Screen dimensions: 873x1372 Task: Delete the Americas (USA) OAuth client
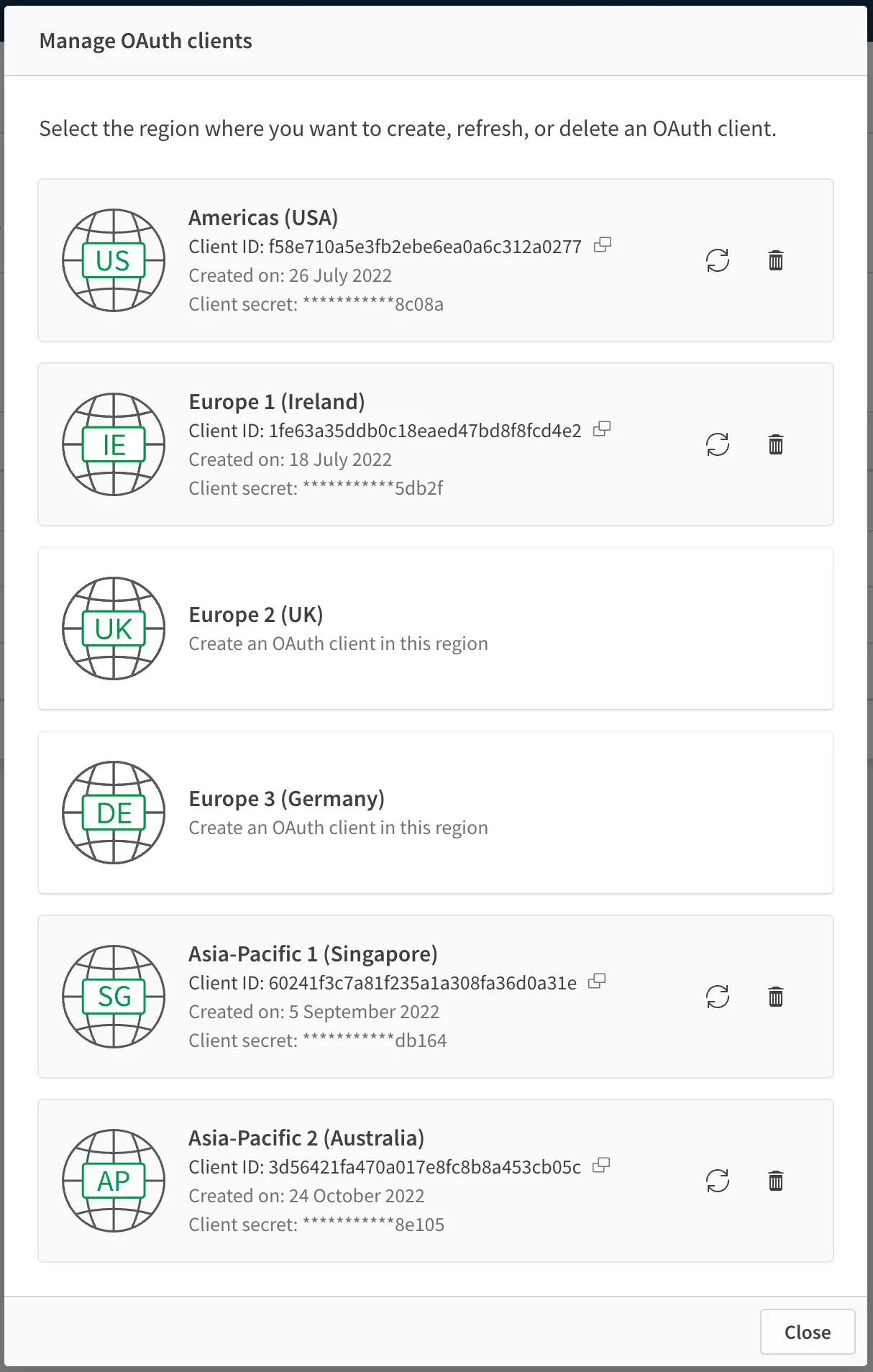point(776,260)
